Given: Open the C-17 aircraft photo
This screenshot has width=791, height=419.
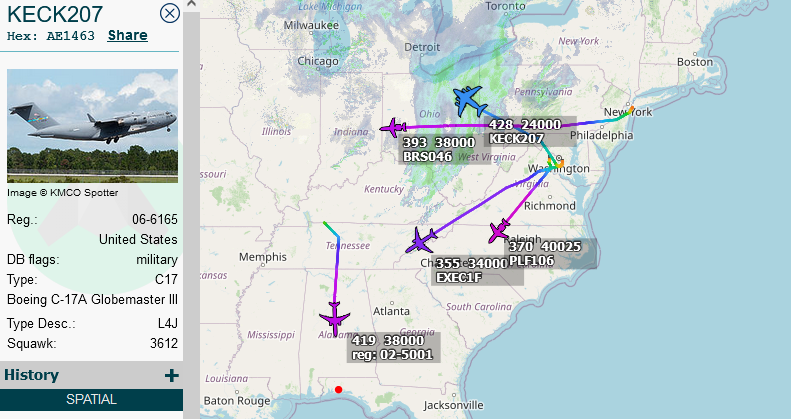Looking at the screenshot, I should tap(92, 126).
